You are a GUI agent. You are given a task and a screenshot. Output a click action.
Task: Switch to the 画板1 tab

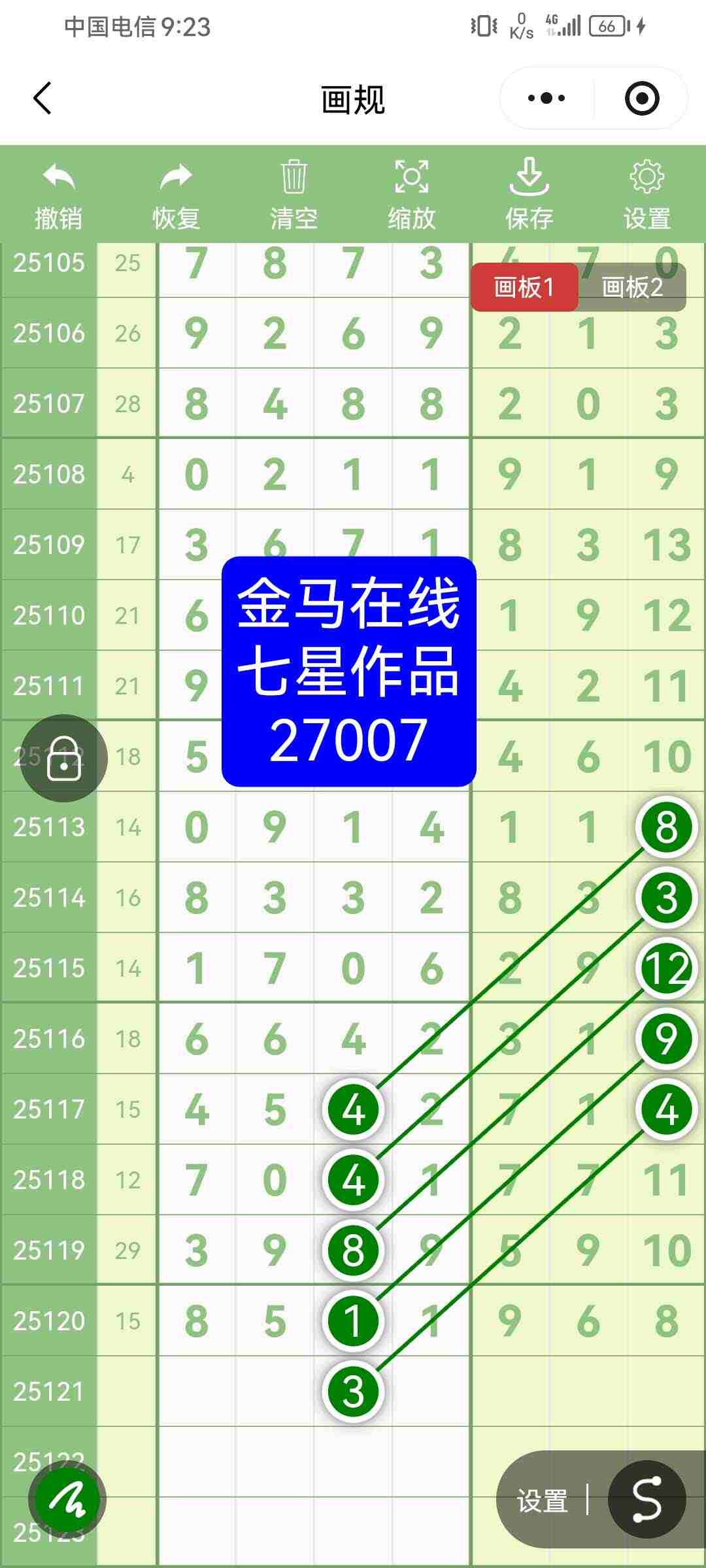[x=525, y=286]
